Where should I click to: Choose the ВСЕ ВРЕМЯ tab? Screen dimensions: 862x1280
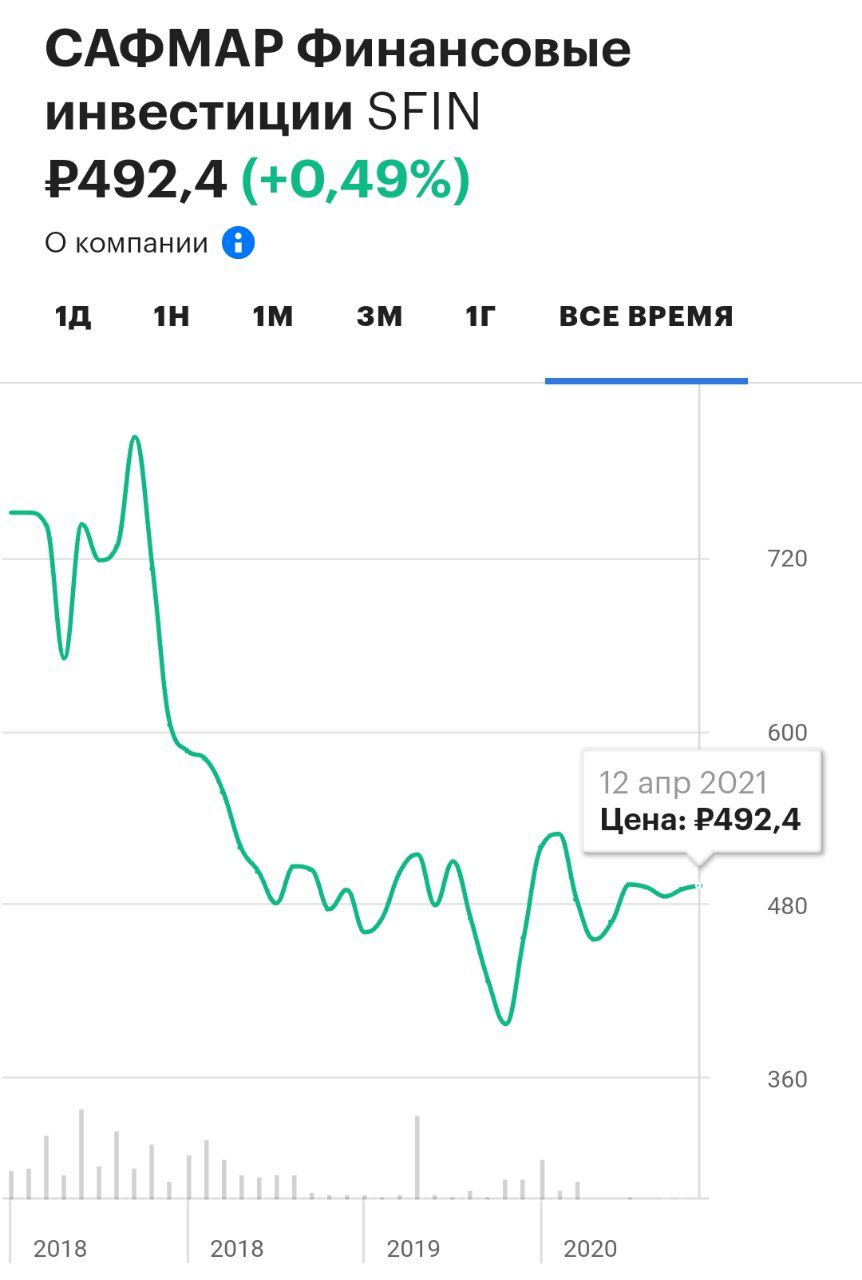coord(646,317)
